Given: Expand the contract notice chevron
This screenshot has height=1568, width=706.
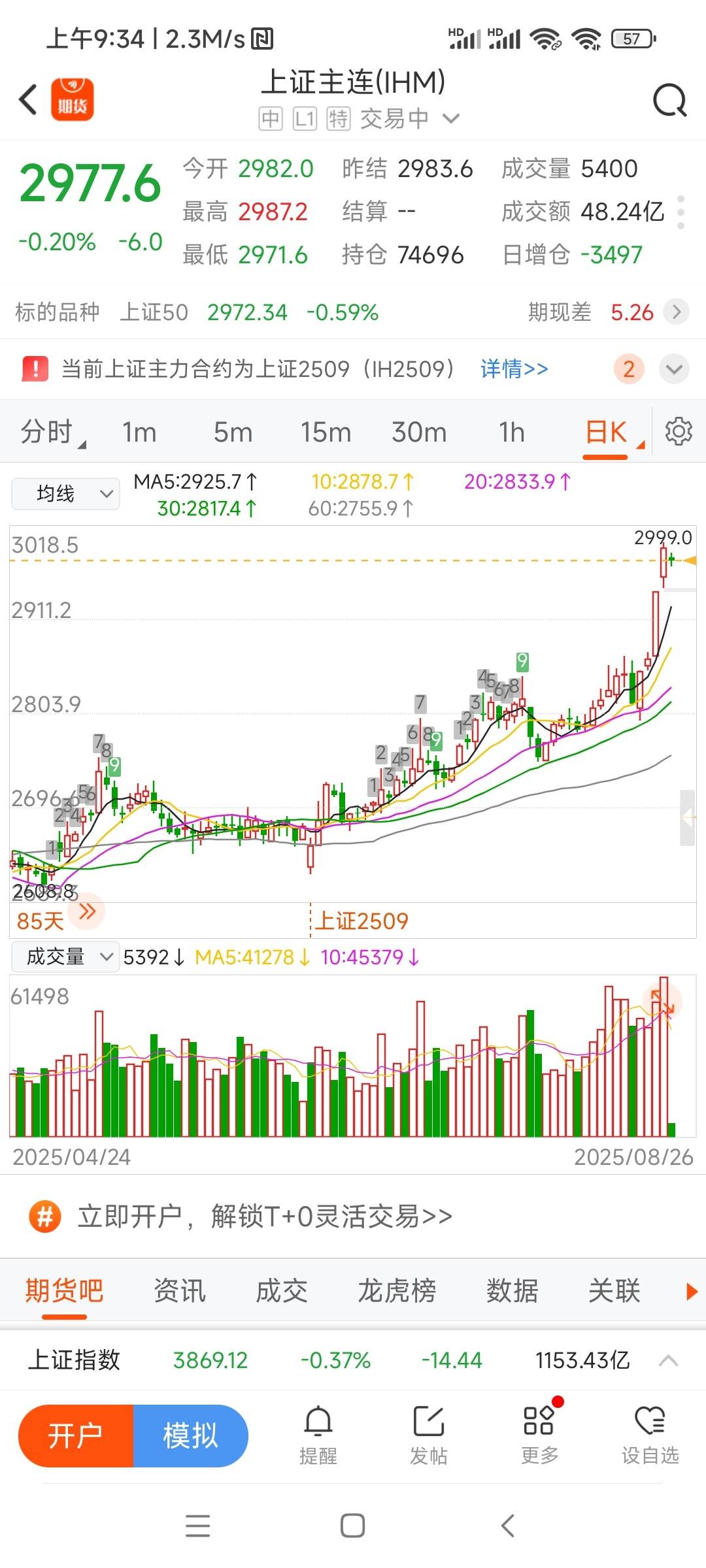Looking at the screenshot, I should tap(674, 369).
